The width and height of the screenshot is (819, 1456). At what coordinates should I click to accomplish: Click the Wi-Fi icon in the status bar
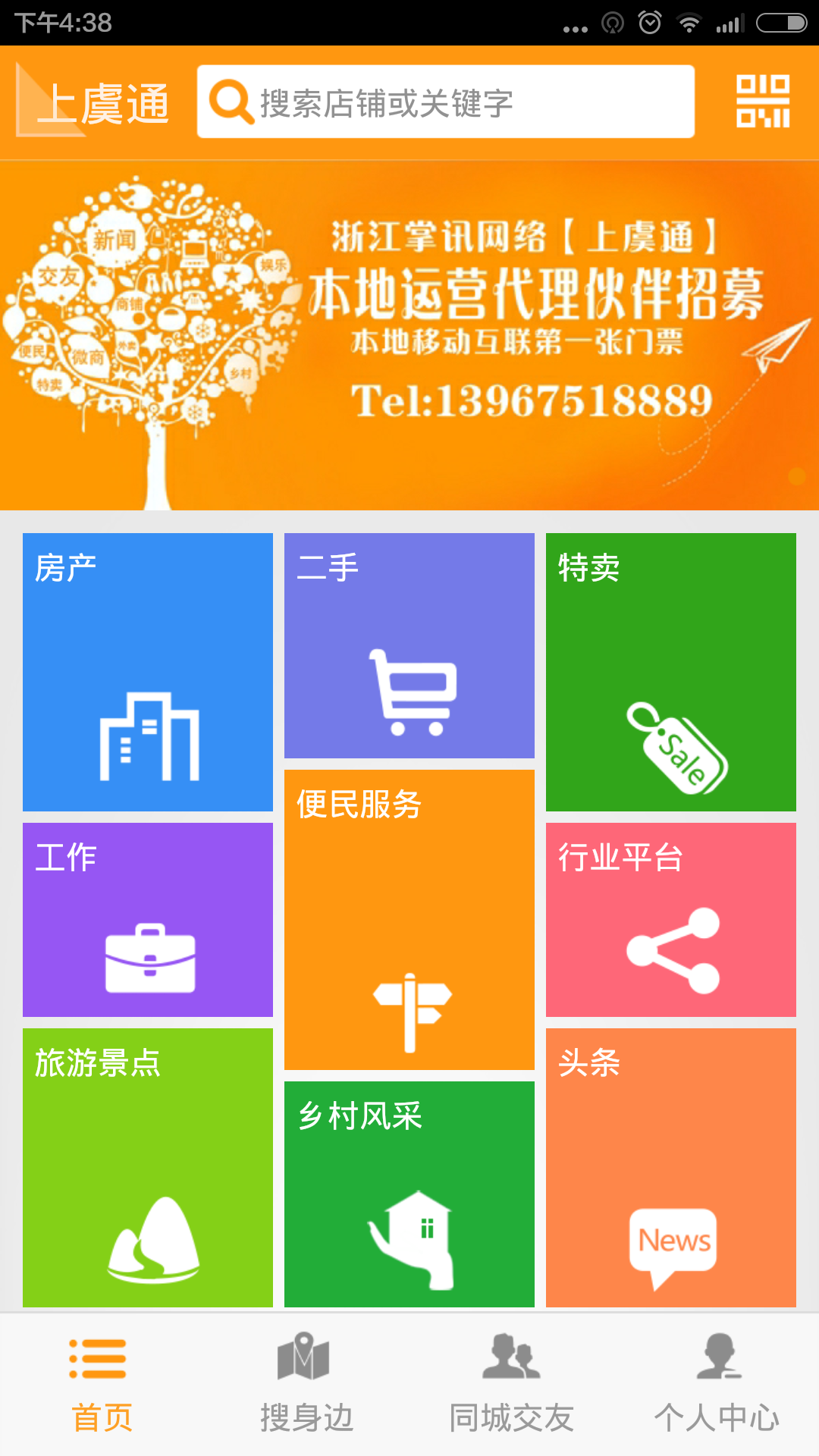coord(691,21)
